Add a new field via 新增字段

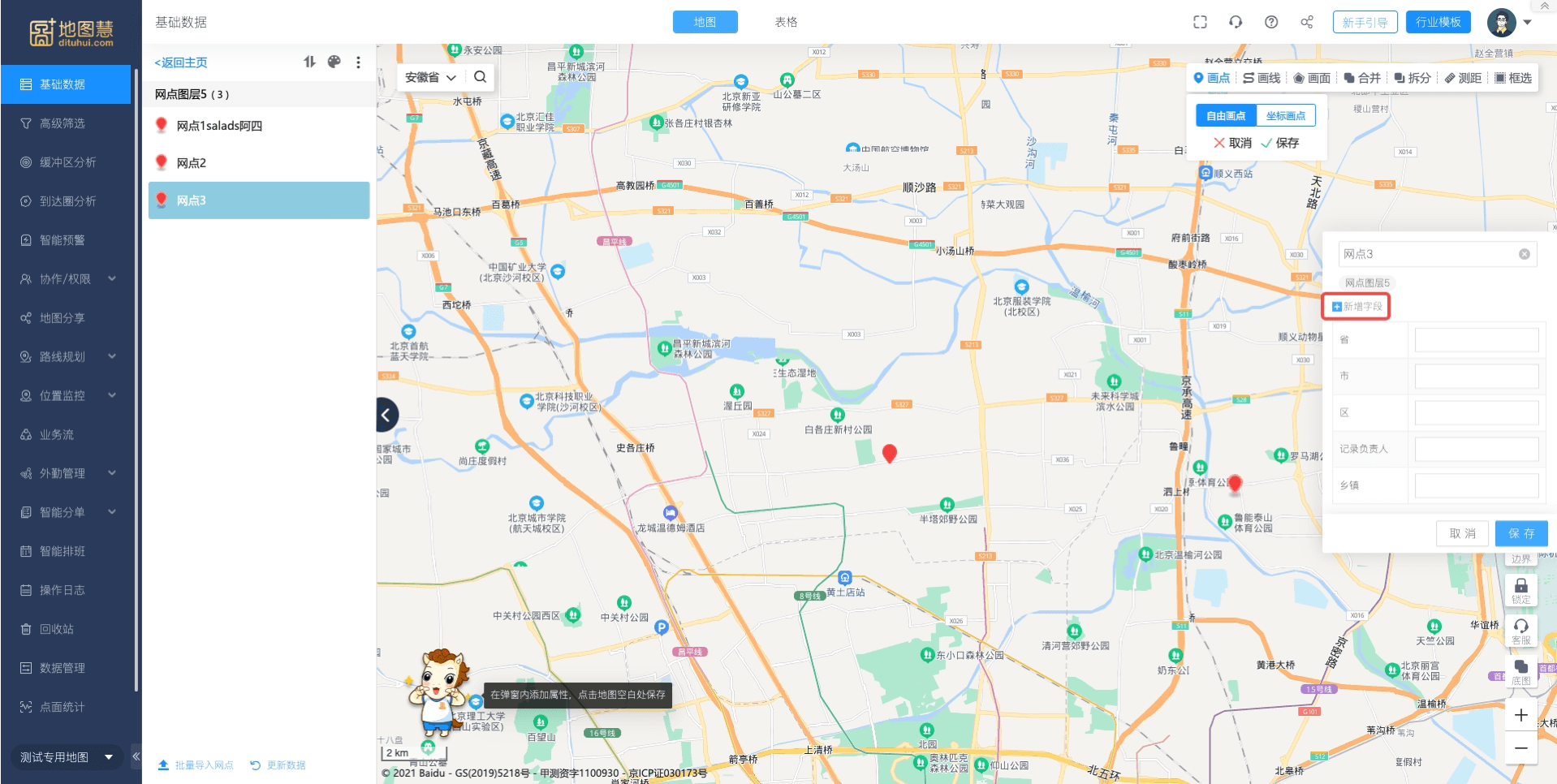point(1356,307)
